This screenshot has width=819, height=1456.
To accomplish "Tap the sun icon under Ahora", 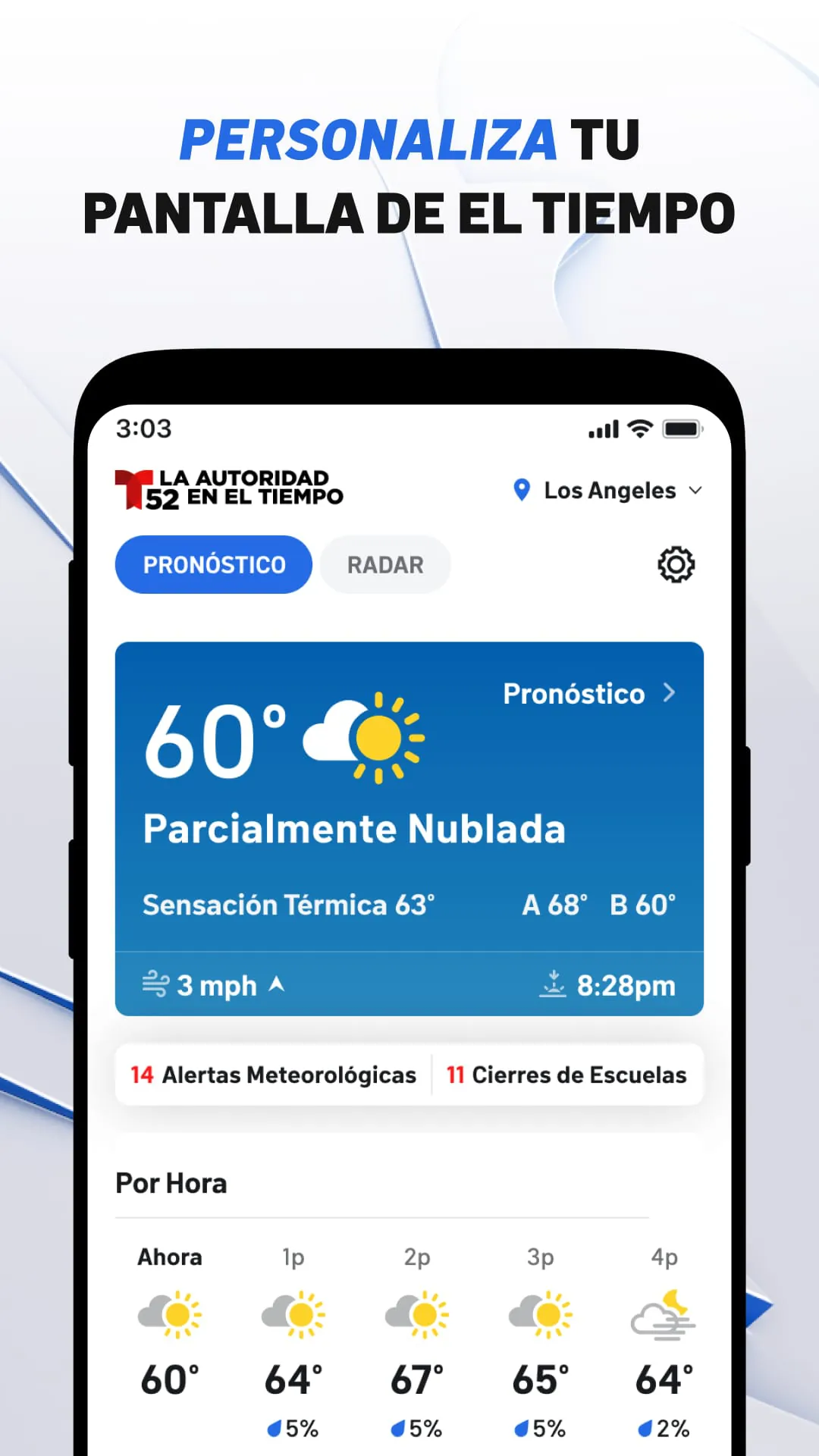I will tap(170, 1314).
